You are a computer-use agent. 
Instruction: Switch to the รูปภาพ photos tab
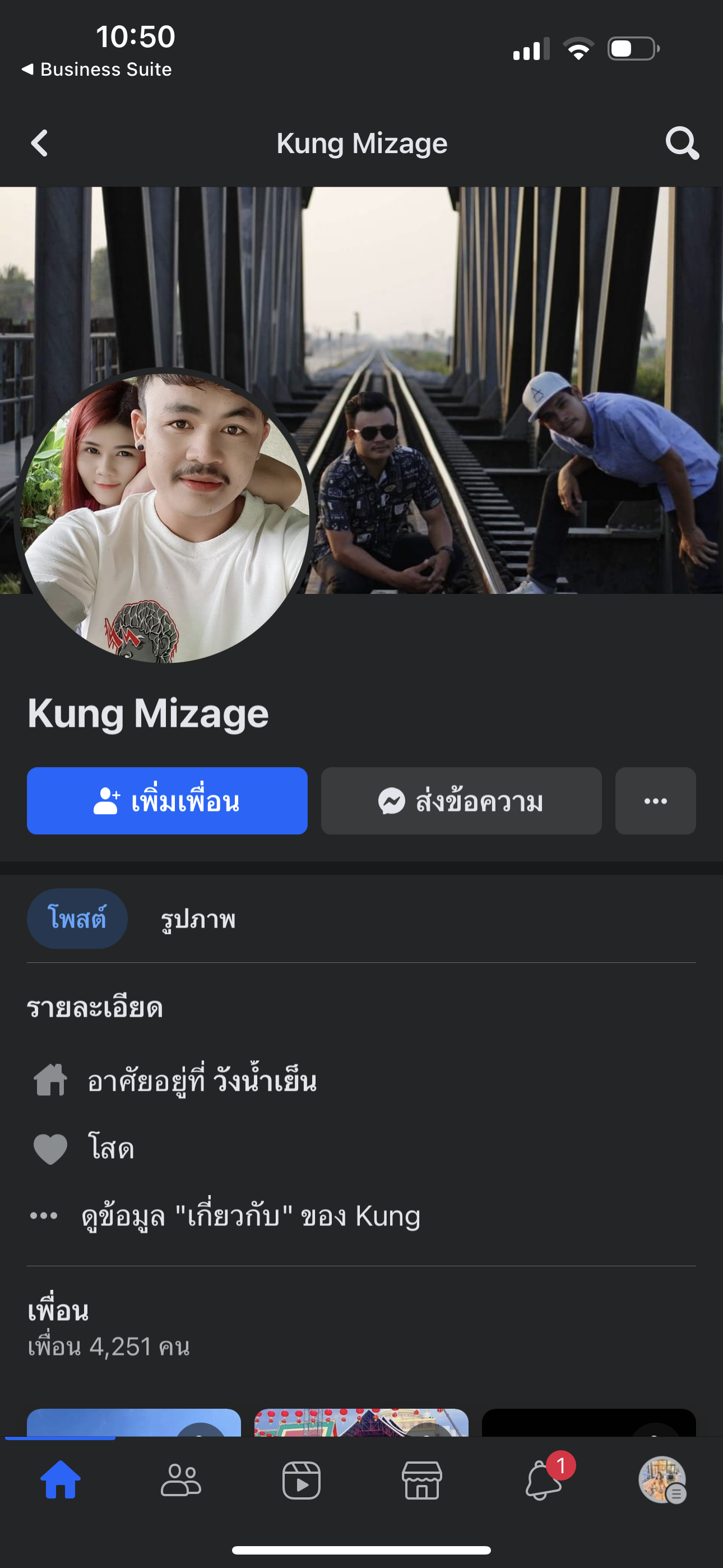[x=198, y=919]
